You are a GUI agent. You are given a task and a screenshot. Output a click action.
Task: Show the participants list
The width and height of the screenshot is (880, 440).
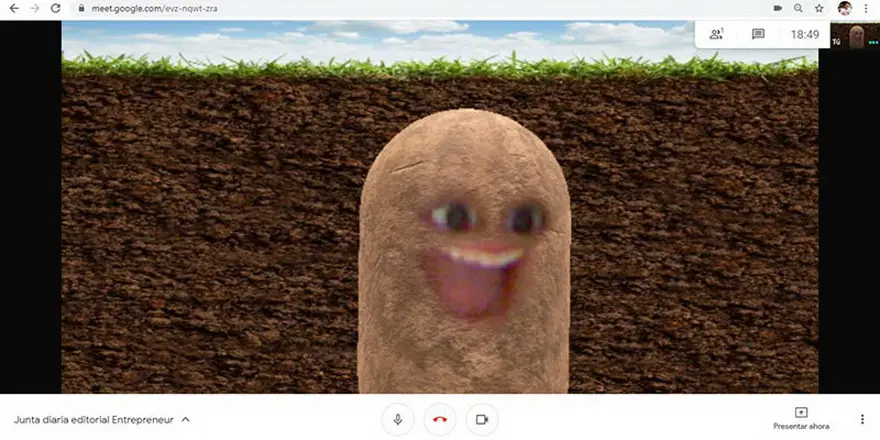pyautogui.click(x=716, y=34)
